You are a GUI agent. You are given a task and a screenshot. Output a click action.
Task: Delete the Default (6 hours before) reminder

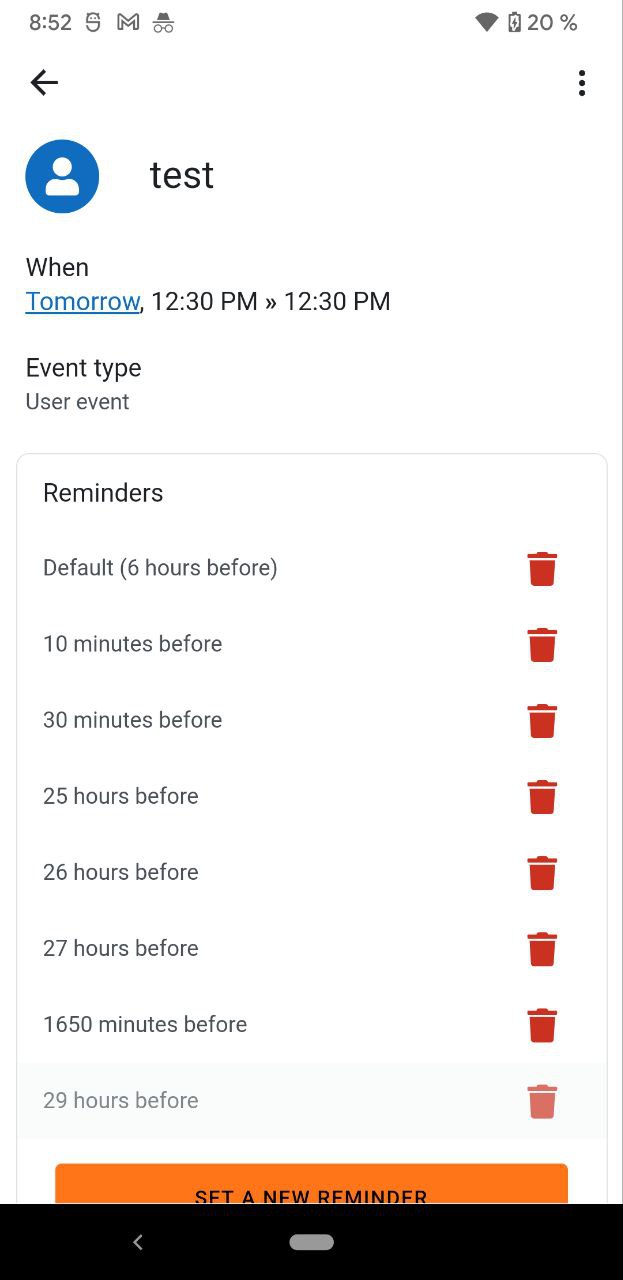542,568
